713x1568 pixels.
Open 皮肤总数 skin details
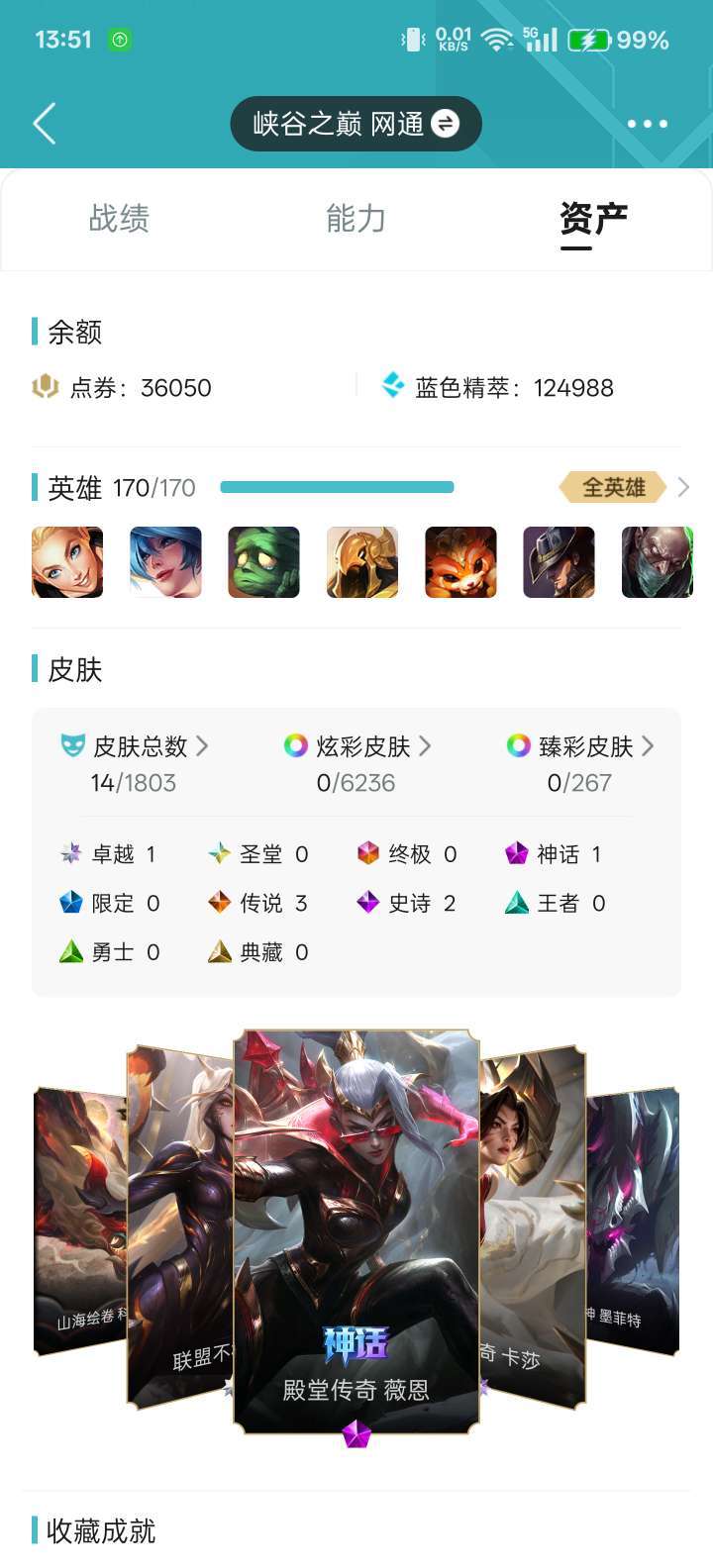[135, 745]
